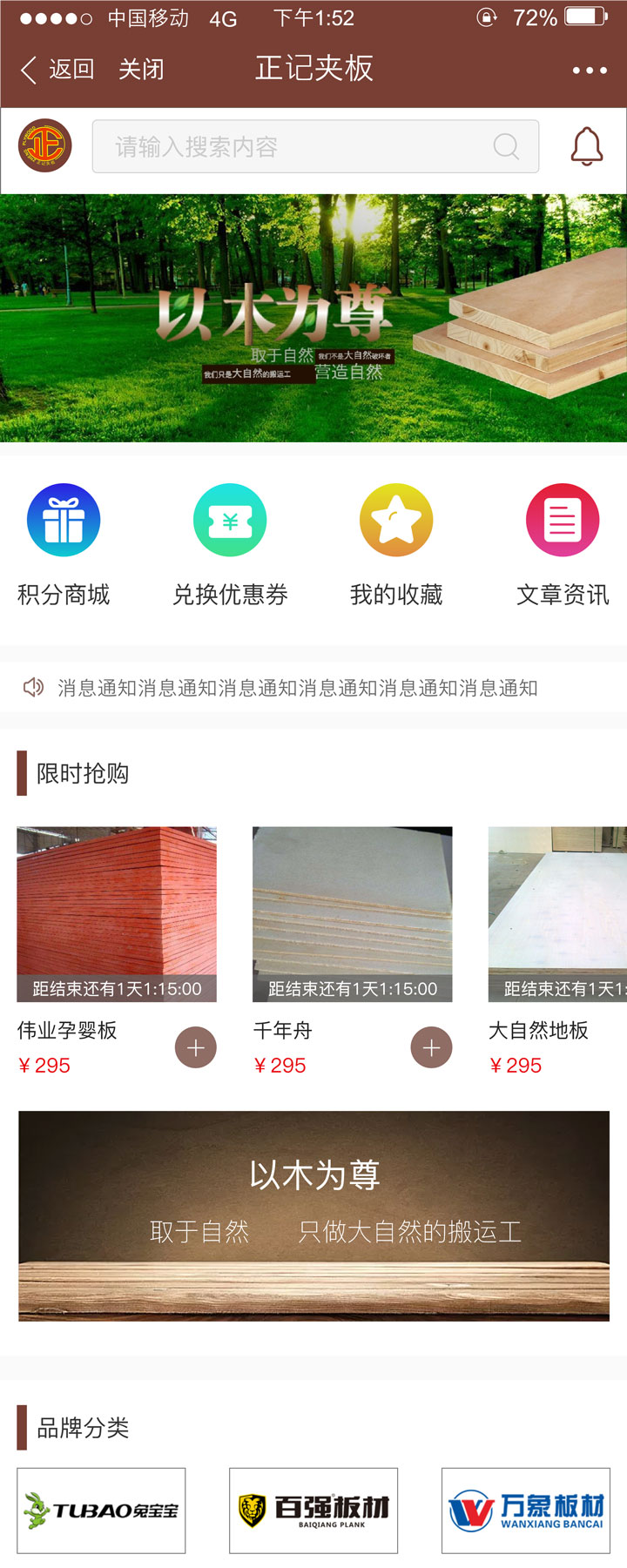The height and width of the screenshot is (1568, 627).
Task: Open the 千年舟 product card
Action: coord(352,914)
